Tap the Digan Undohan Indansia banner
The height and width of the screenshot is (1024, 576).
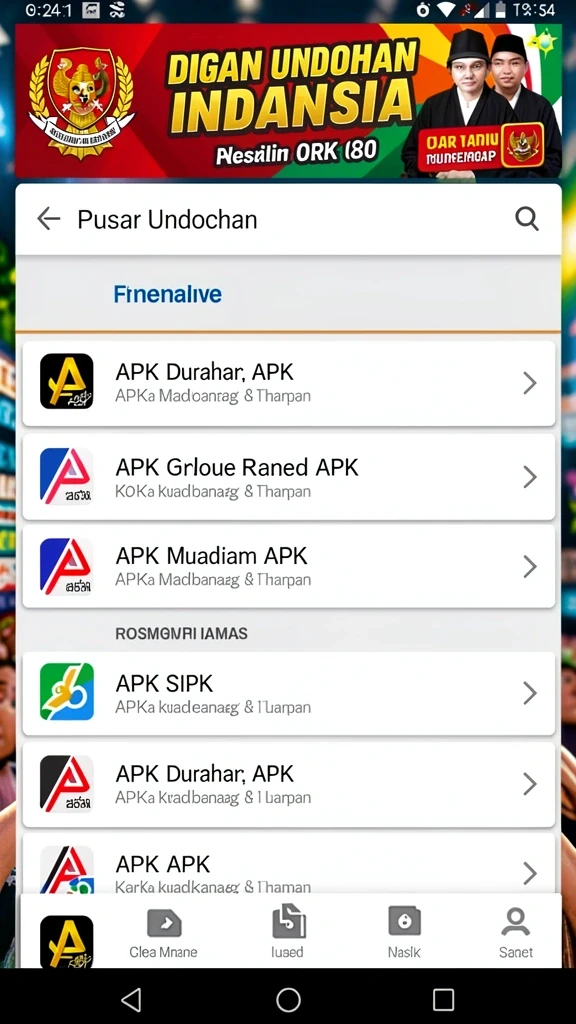(x=288, y=101)
